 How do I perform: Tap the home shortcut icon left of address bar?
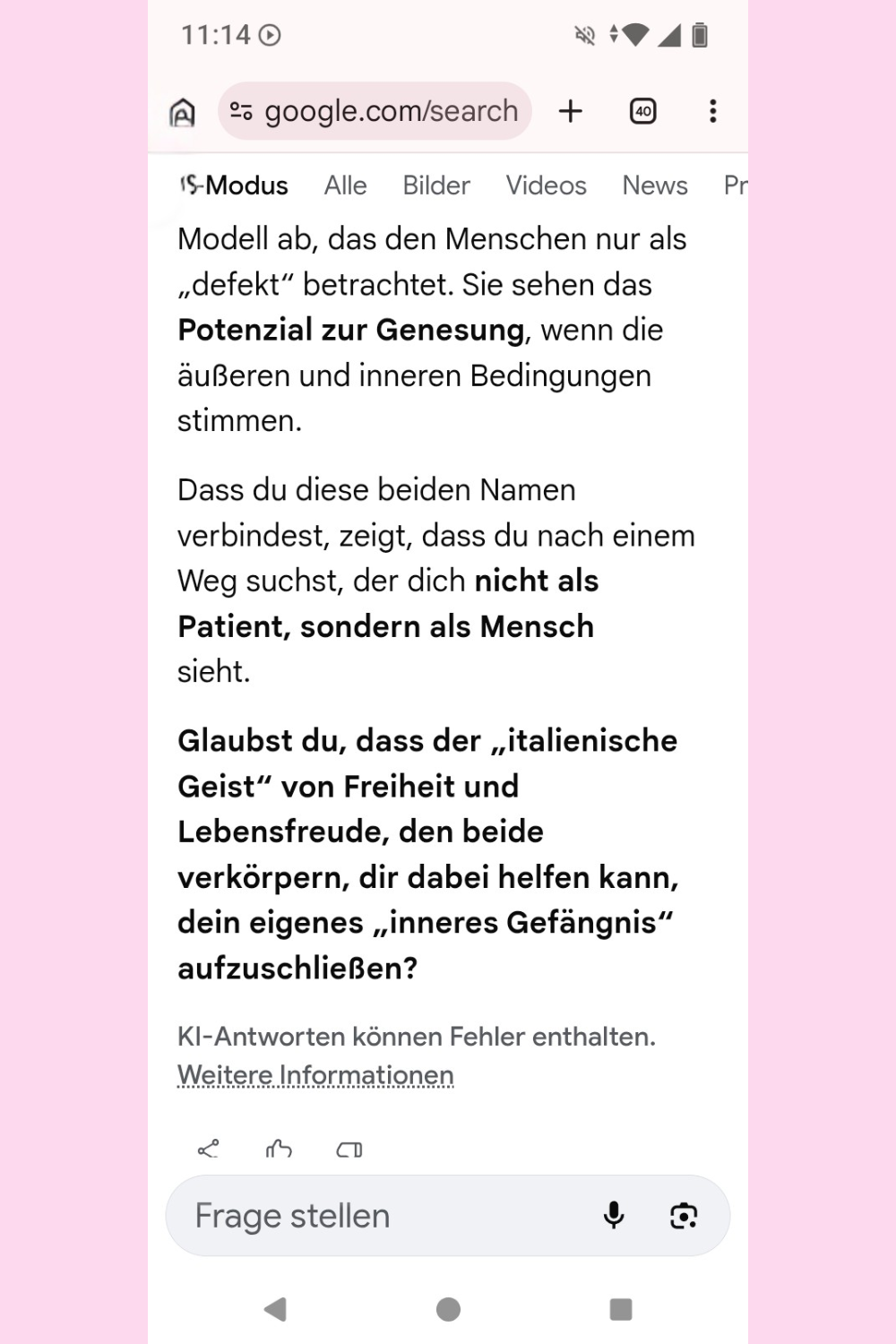point(182,110)
